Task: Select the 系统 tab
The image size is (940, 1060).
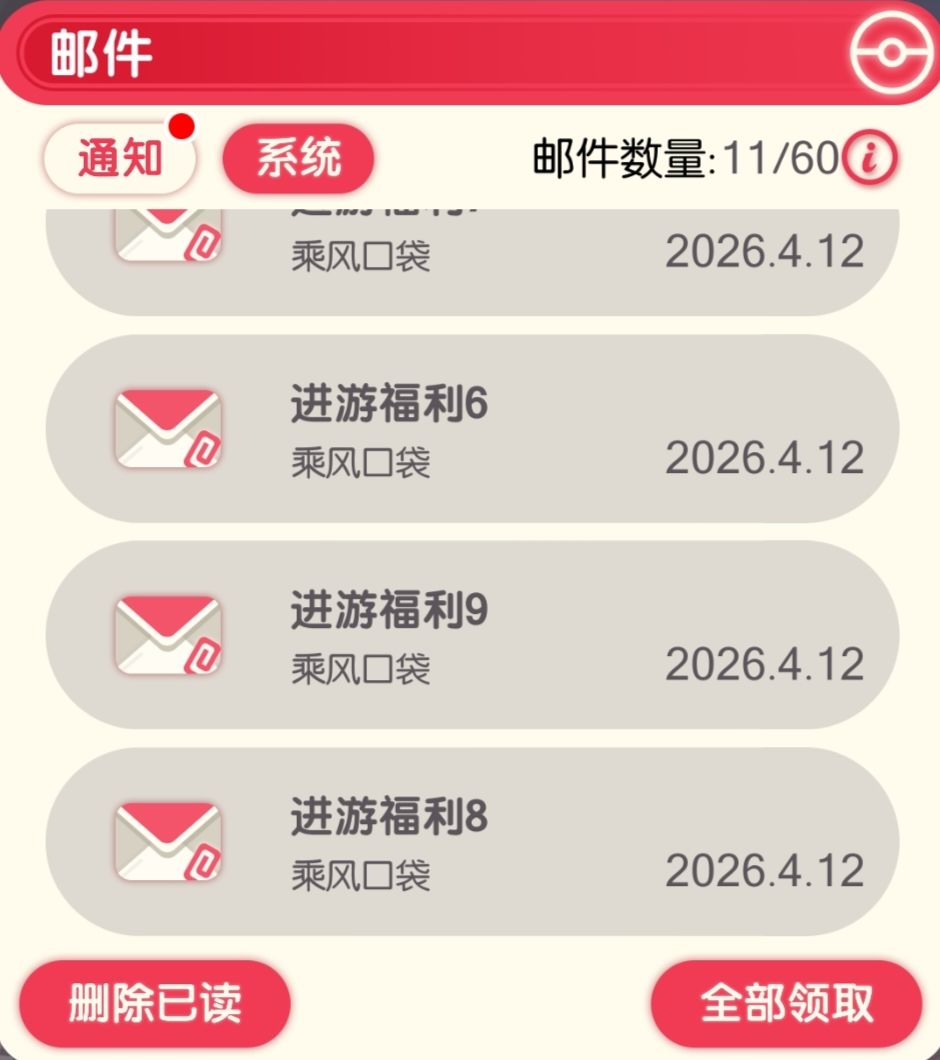Action: [x=298, y=158]
